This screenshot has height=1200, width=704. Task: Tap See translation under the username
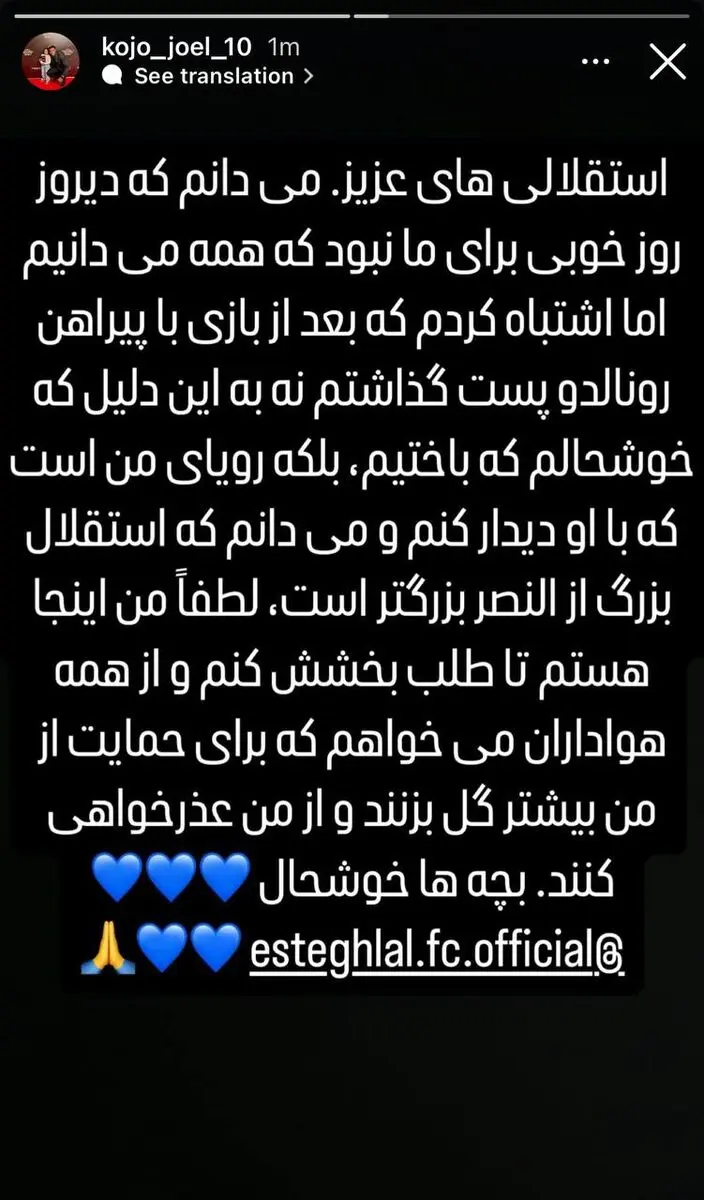[x=214, y=76]
